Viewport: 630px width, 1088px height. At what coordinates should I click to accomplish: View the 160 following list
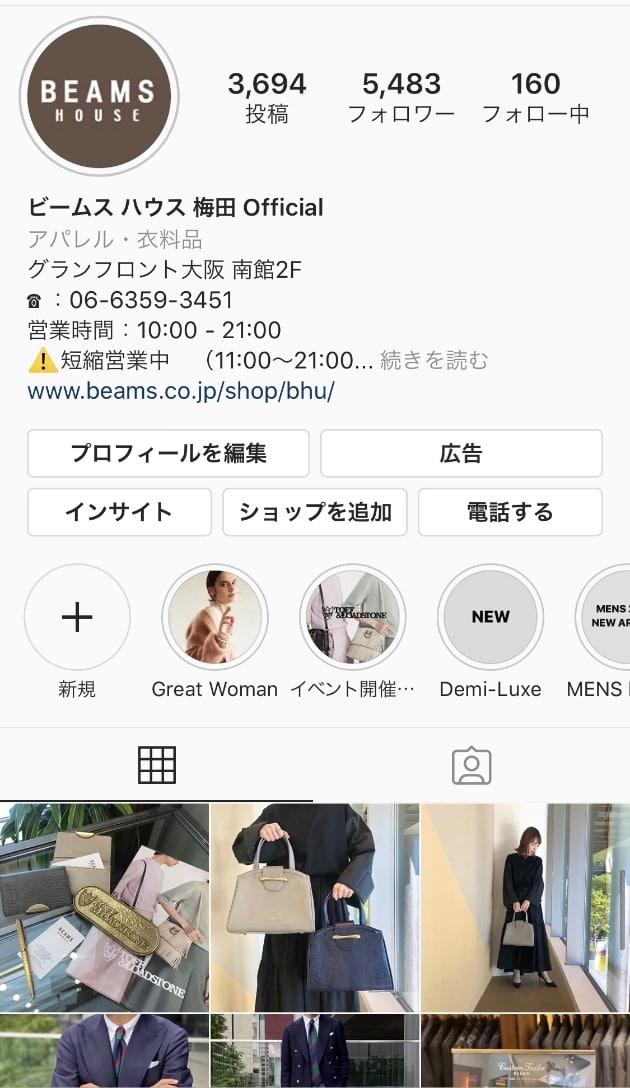[x=535, y=97]
